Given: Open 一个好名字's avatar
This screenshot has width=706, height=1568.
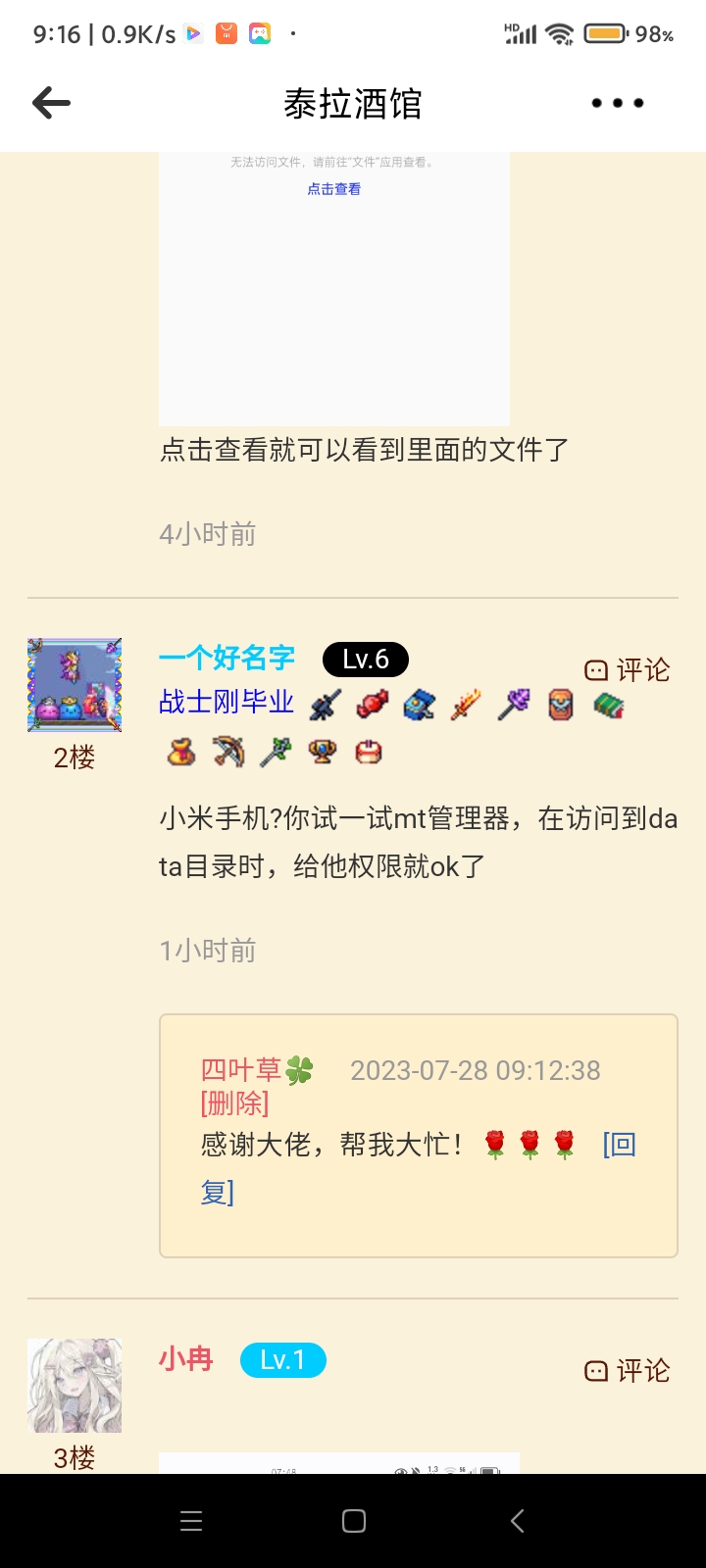Looking at the screenshot, I should 75,685.
